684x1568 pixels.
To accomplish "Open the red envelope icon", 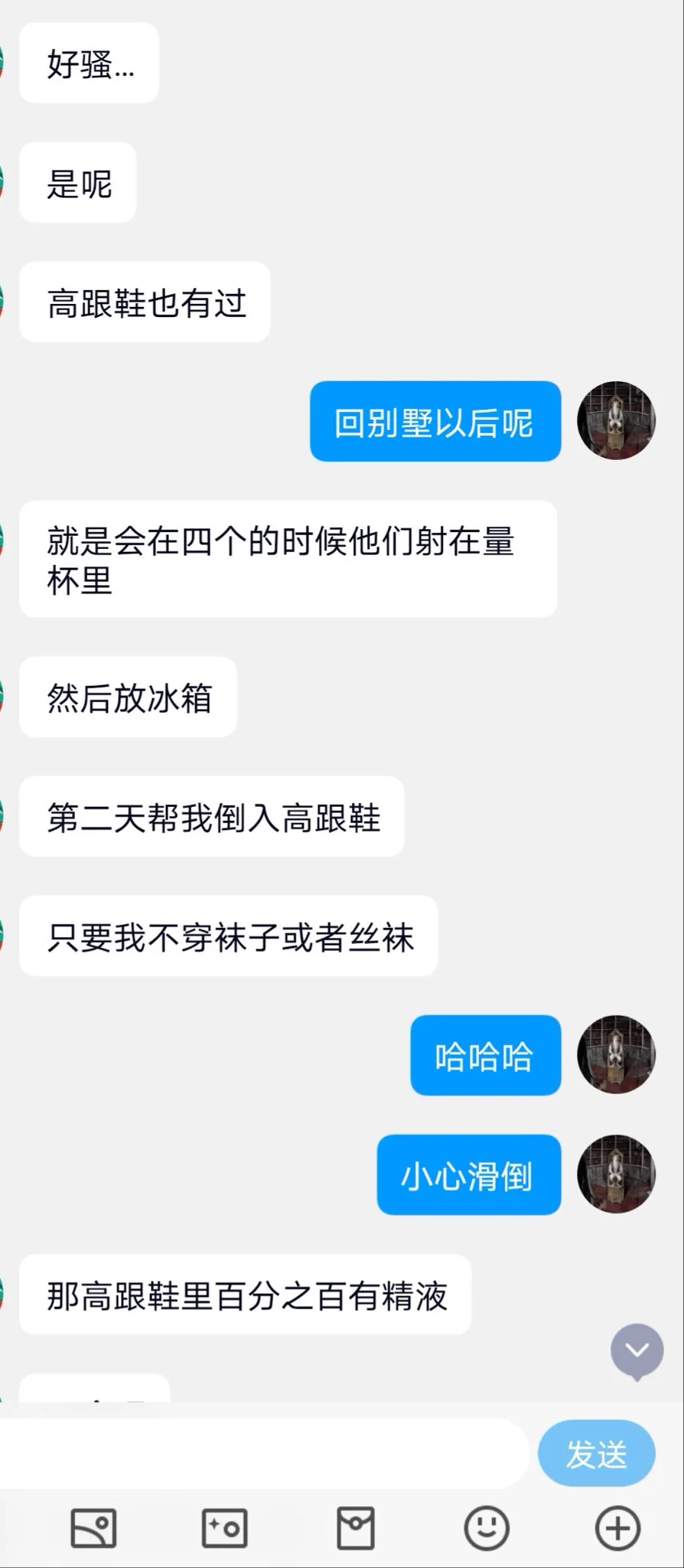I will click(x=356, y=1529).
